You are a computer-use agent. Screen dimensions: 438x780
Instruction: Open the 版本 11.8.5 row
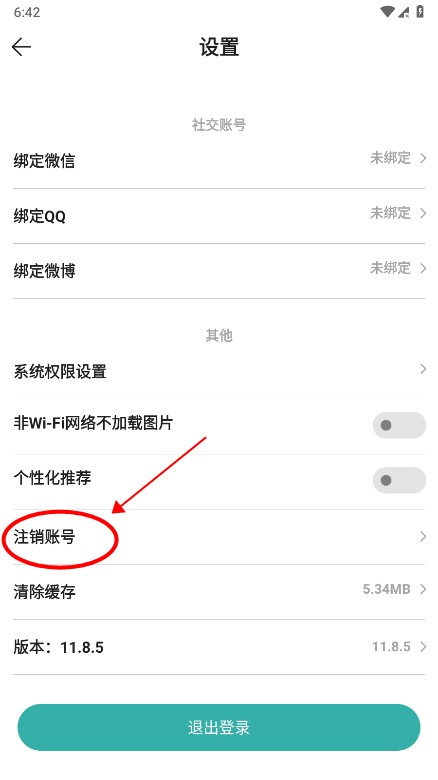pyautogui.click(x=219, y=647)
